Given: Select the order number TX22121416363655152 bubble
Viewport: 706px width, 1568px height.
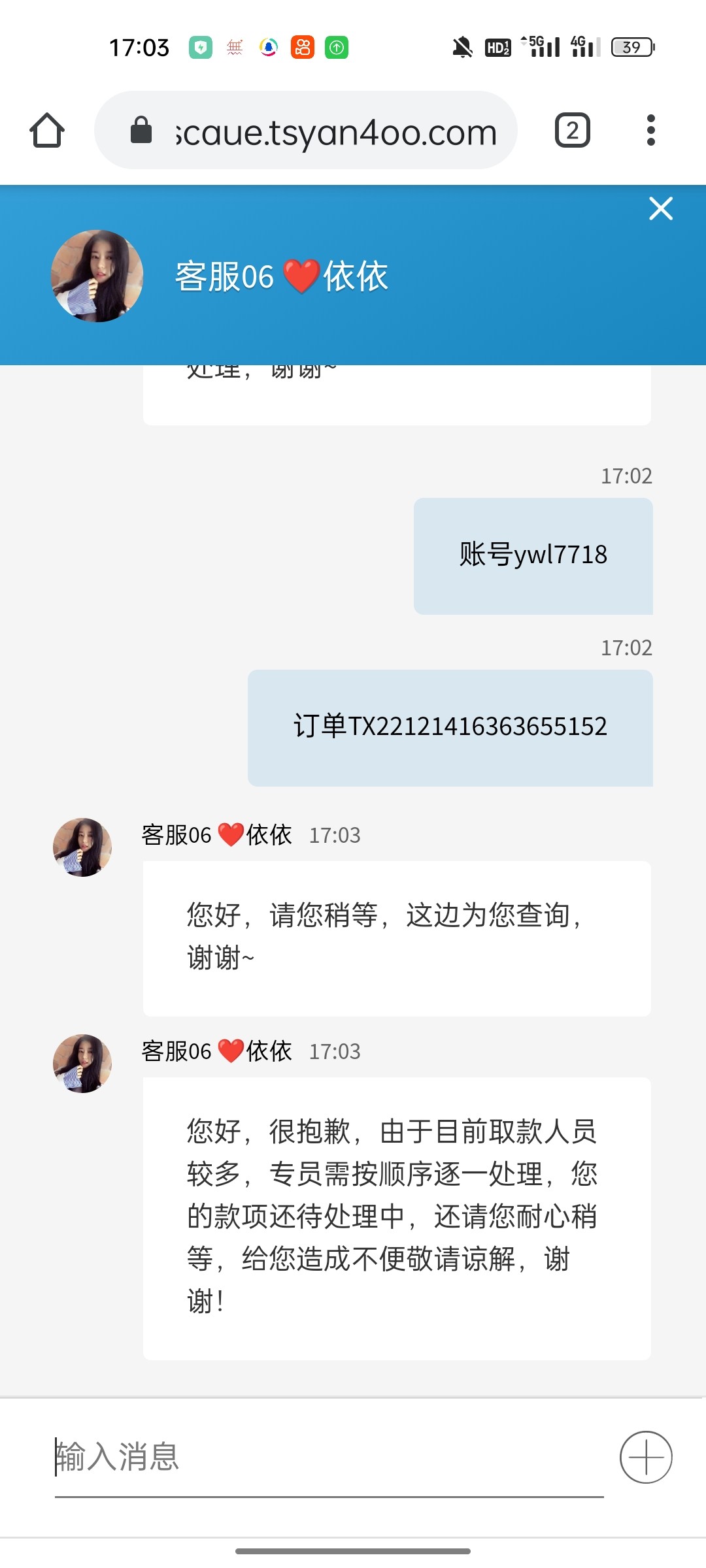Looking at the screenshot, I should pyautogui.click(x=450, y=727).
